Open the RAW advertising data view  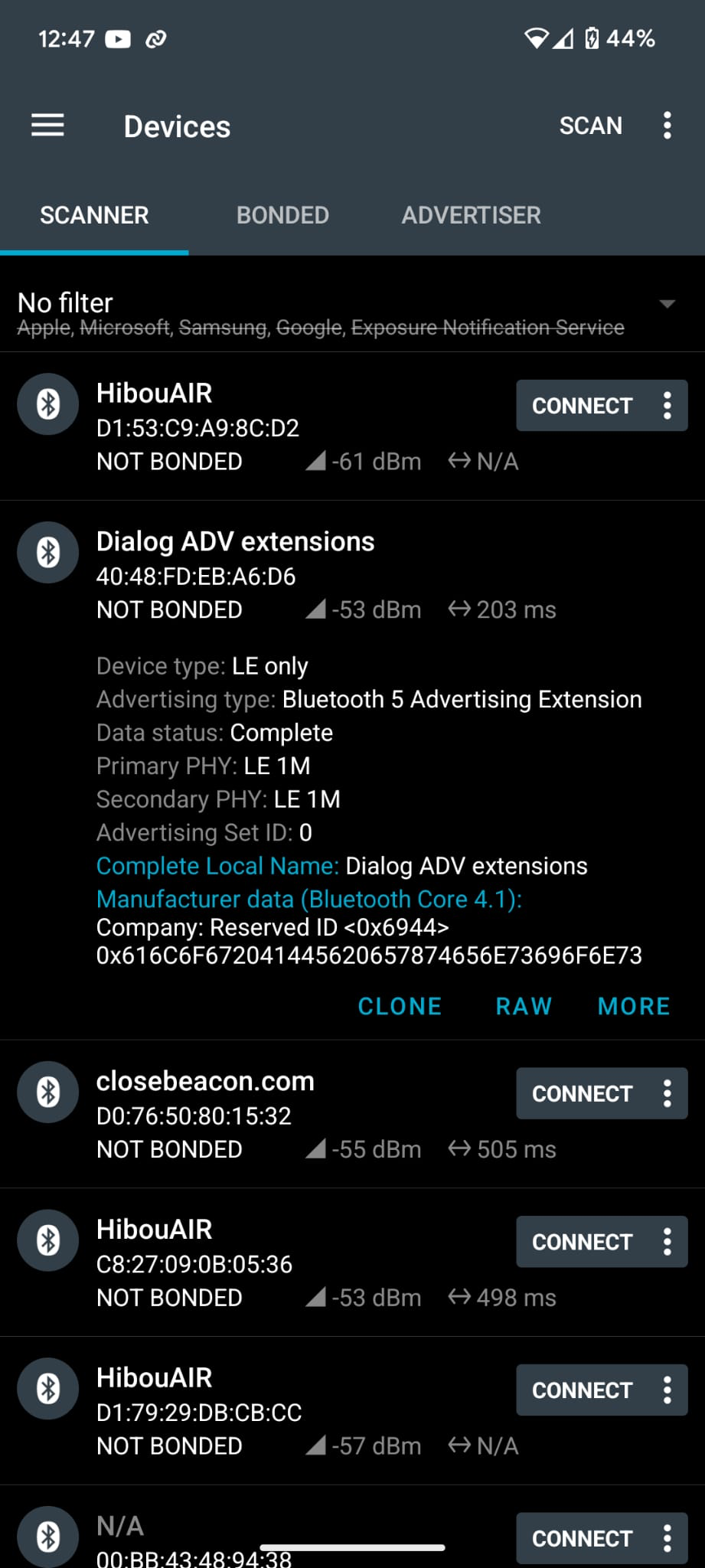(x=524, y=1005)
